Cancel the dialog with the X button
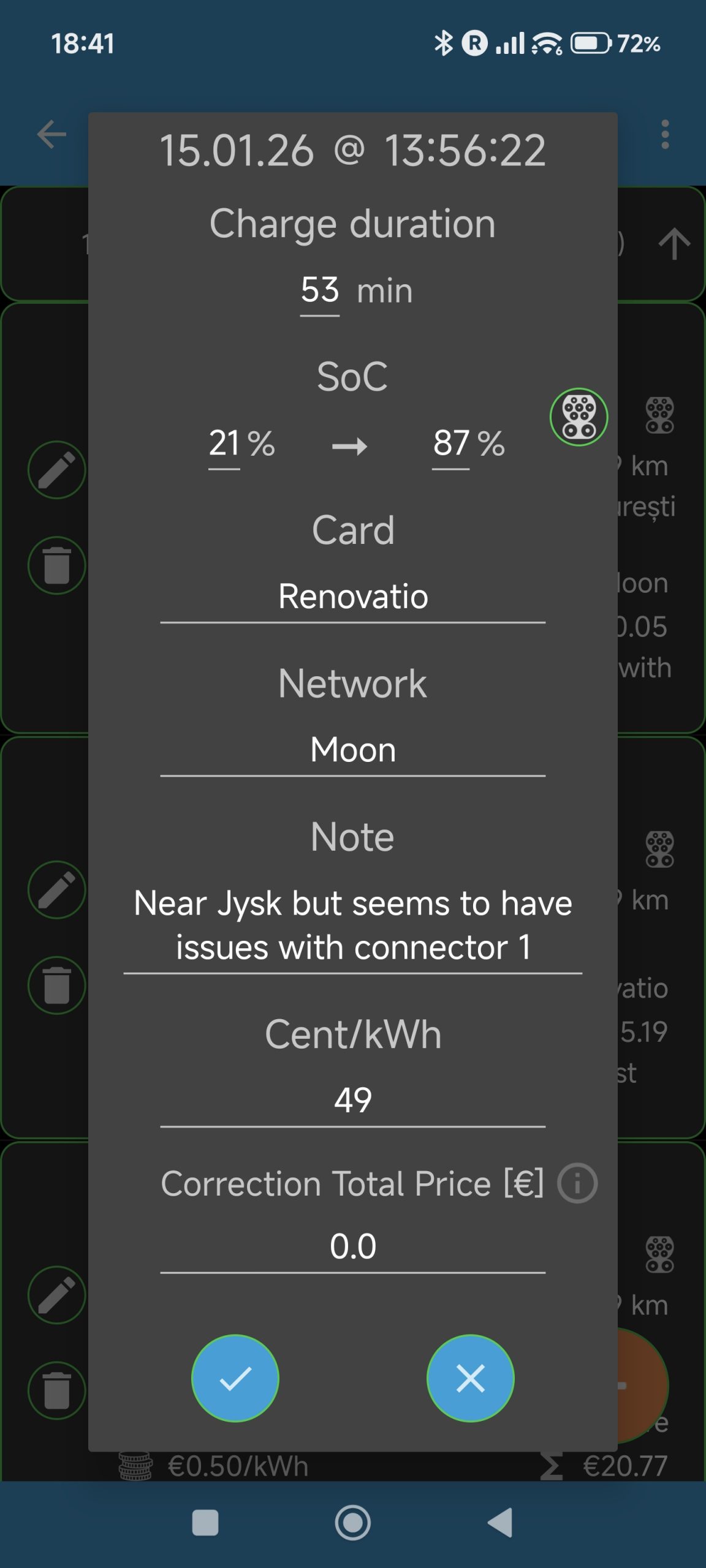Image resolution: width=706 pixels, height=1568 pixels. [470, 1378]
